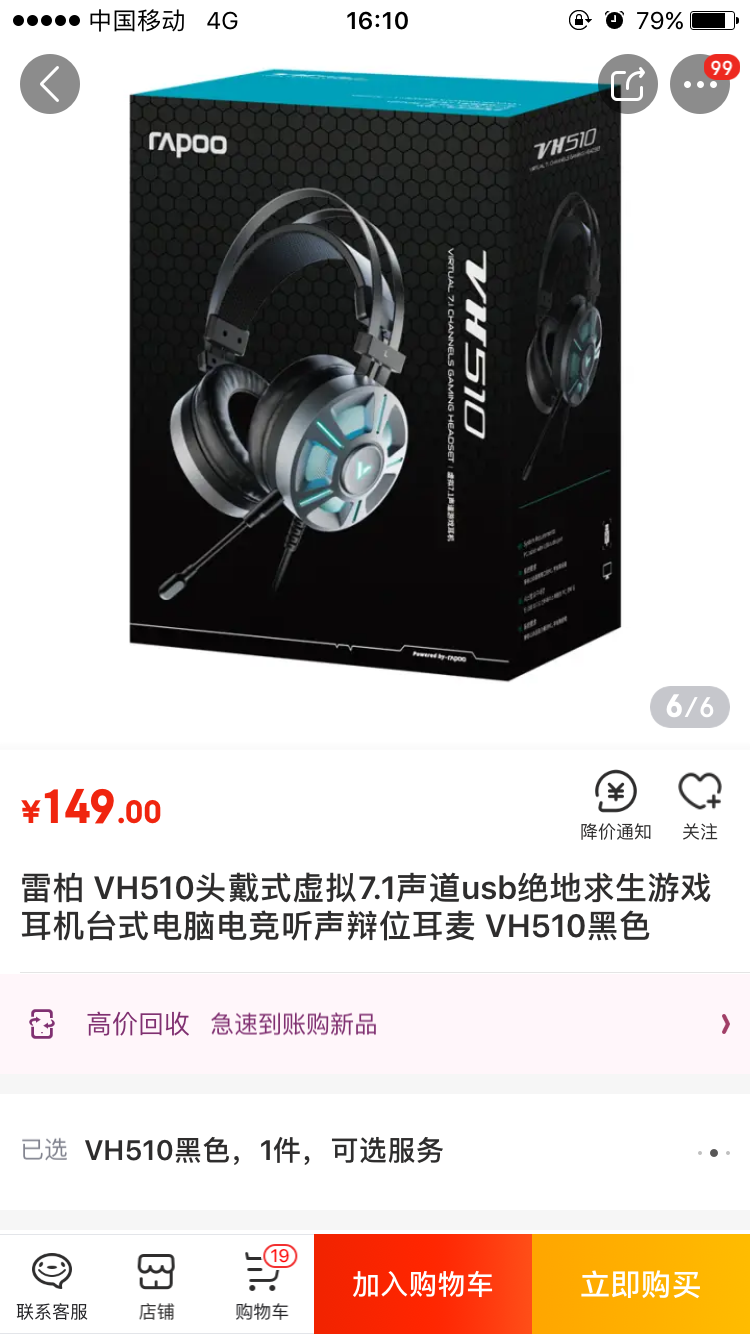Buy now with 立即购买

tap(641, 1285)
